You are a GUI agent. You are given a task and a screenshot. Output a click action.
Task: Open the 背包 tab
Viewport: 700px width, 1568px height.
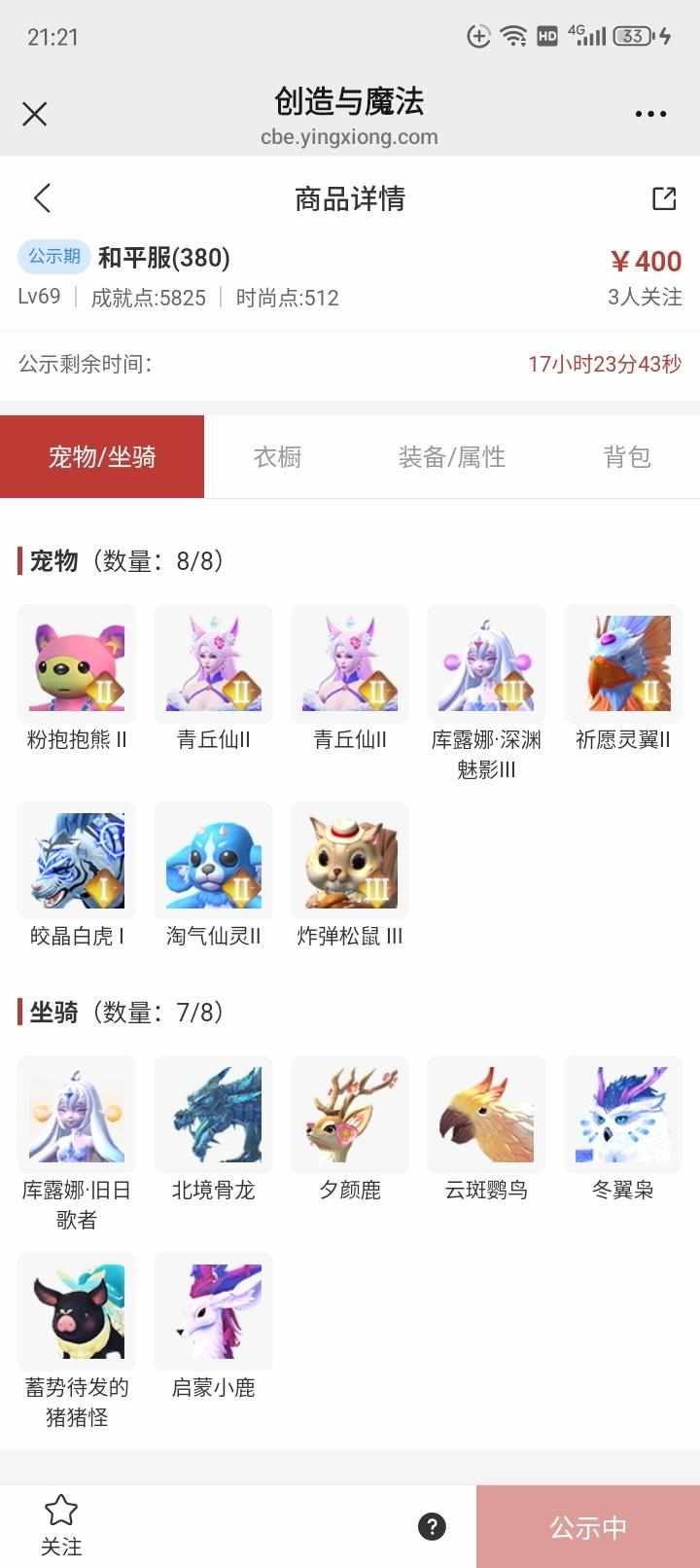[x=627, y=457]
